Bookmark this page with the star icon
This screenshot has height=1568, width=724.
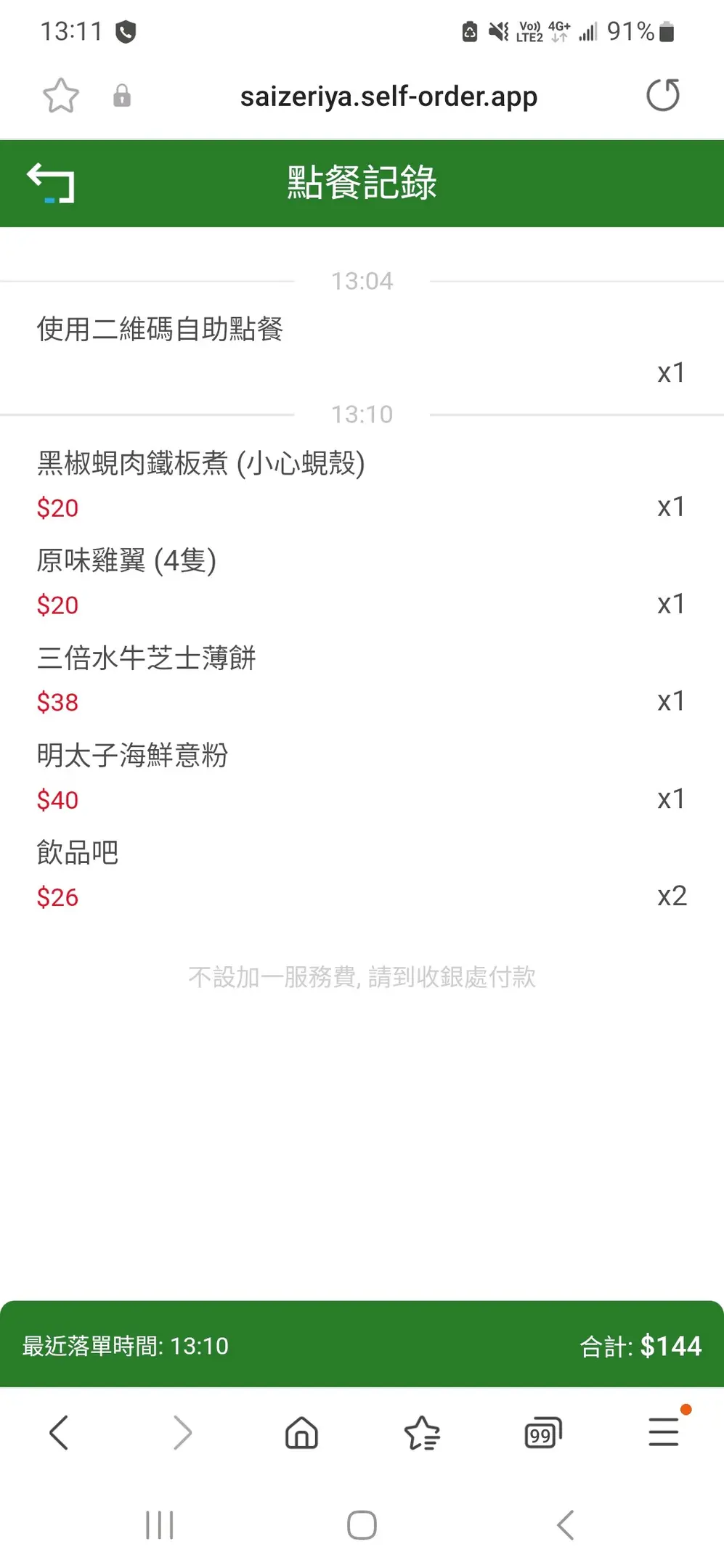point(61,96)
